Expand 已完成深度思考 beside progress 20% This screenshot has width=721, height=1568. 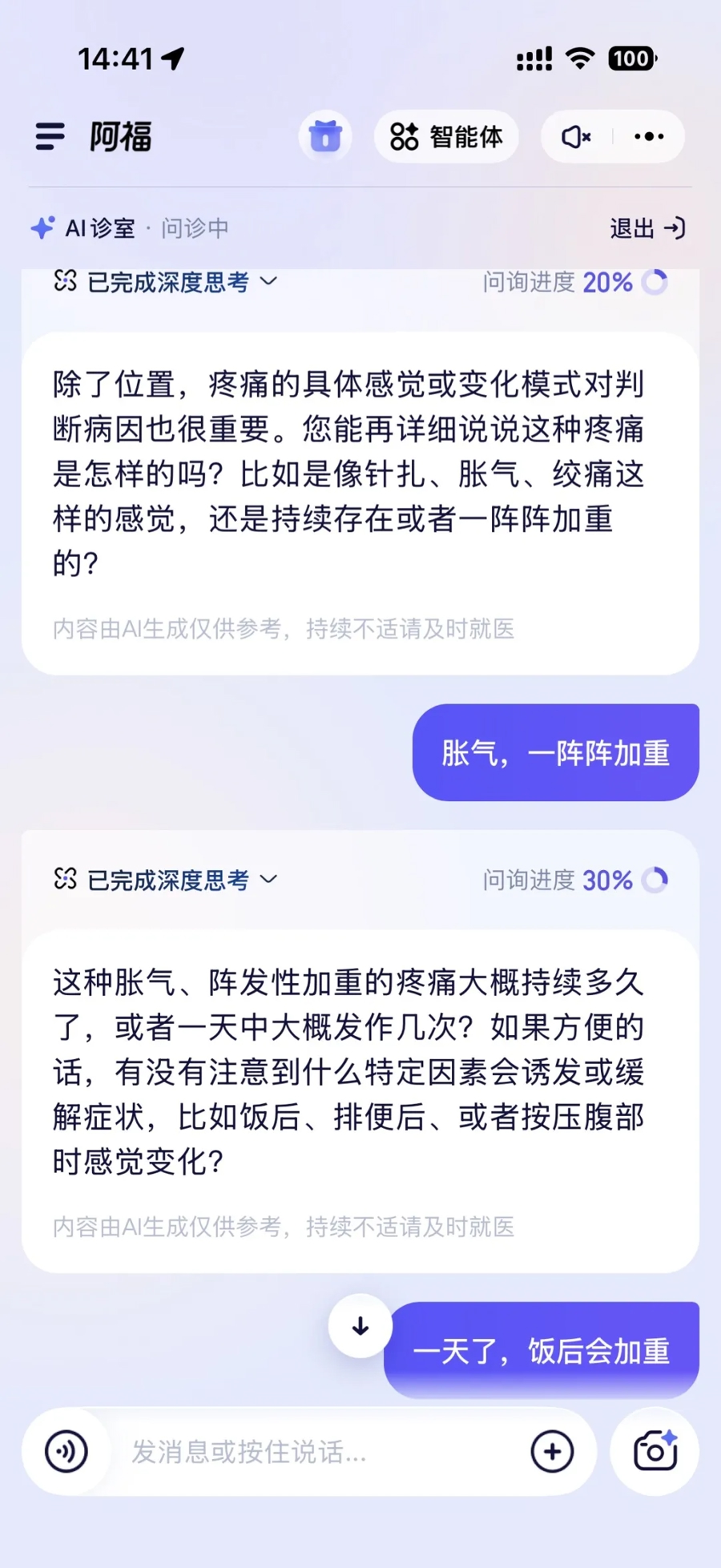pos(167,282)
